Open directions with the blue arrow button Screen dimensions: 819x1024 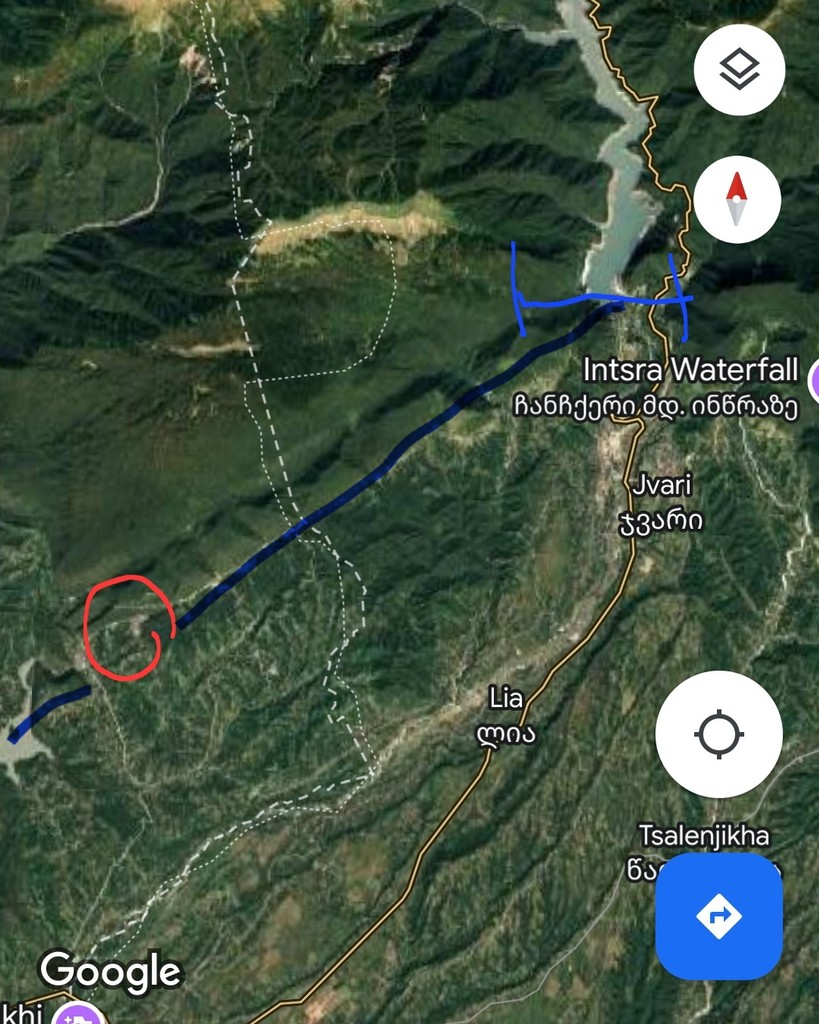point(718,915)
